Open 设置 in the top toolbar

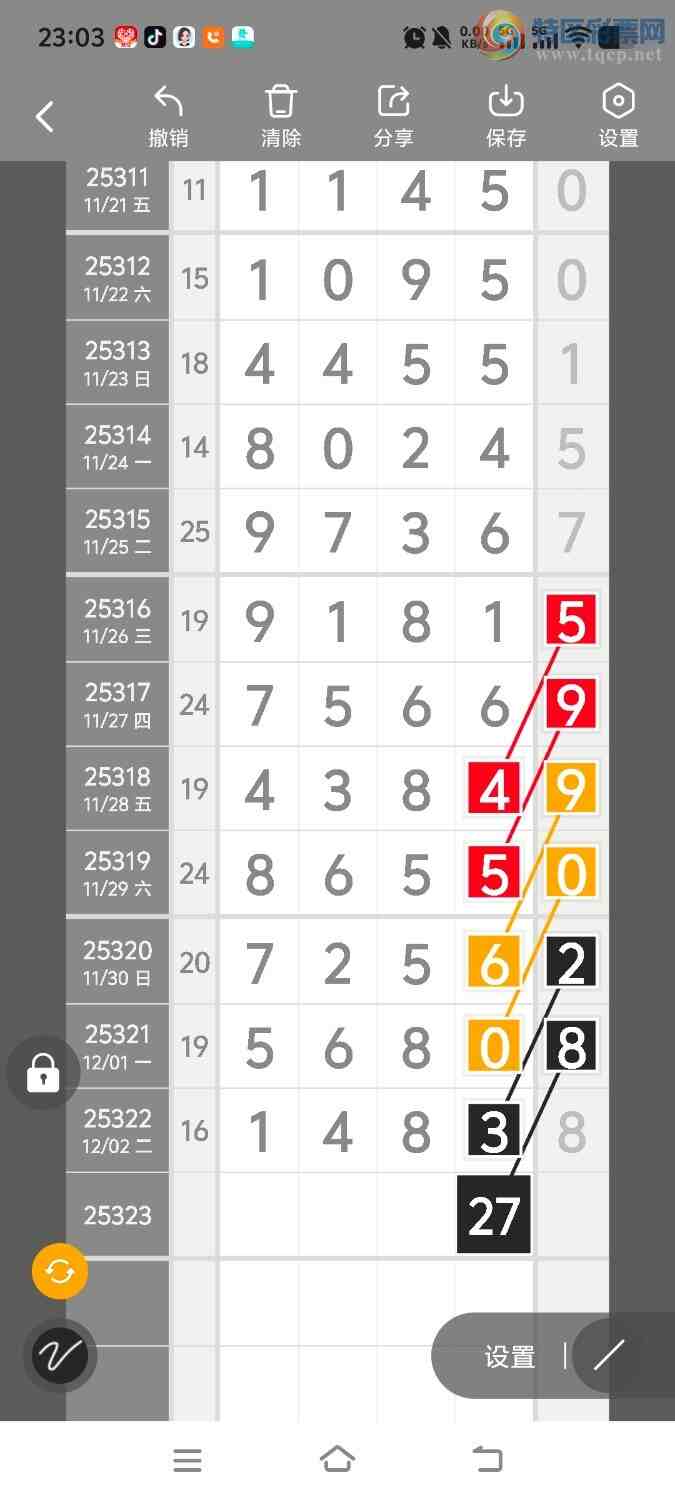618,117
